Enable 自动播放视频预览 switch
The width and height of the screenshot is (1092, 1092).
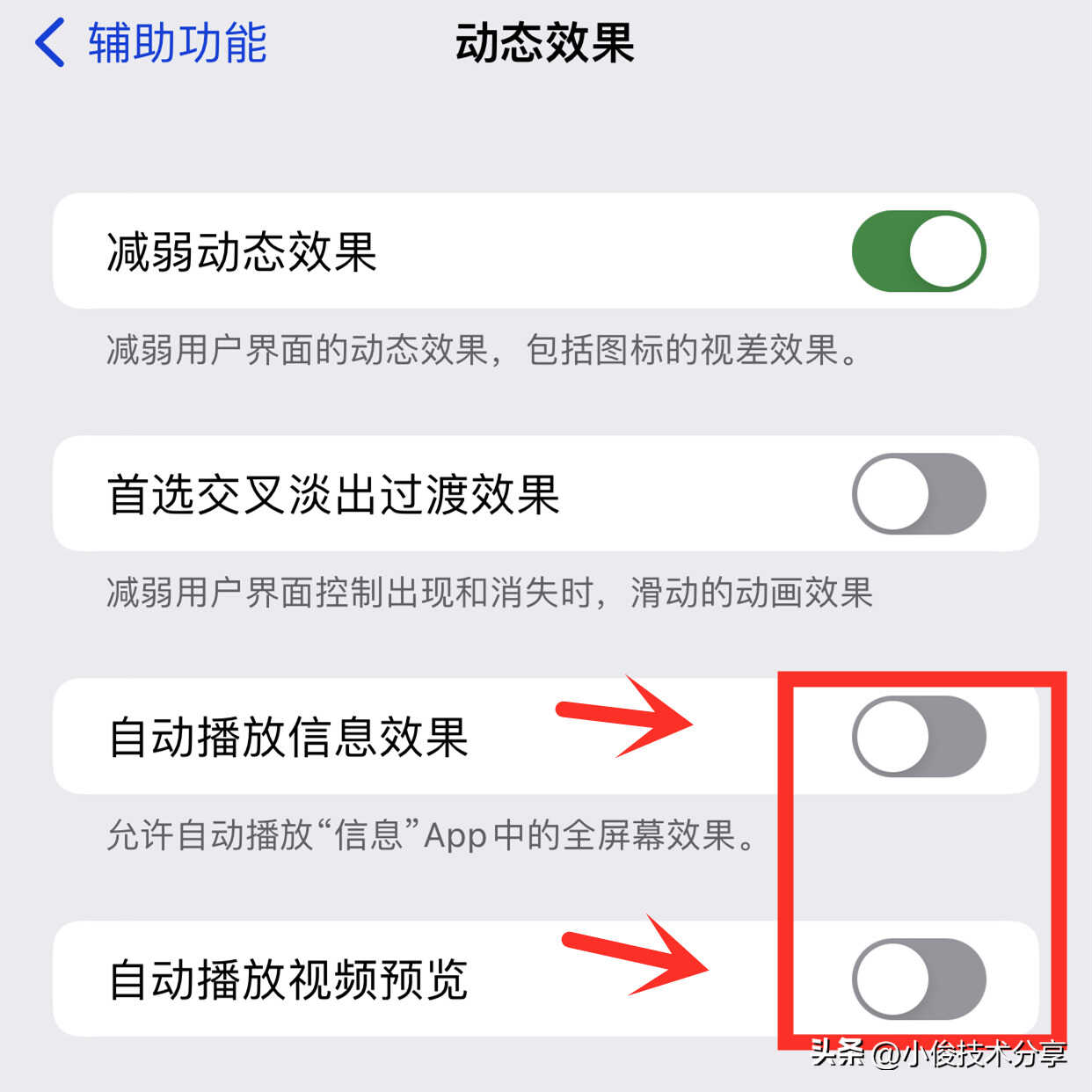coord(919,979)
